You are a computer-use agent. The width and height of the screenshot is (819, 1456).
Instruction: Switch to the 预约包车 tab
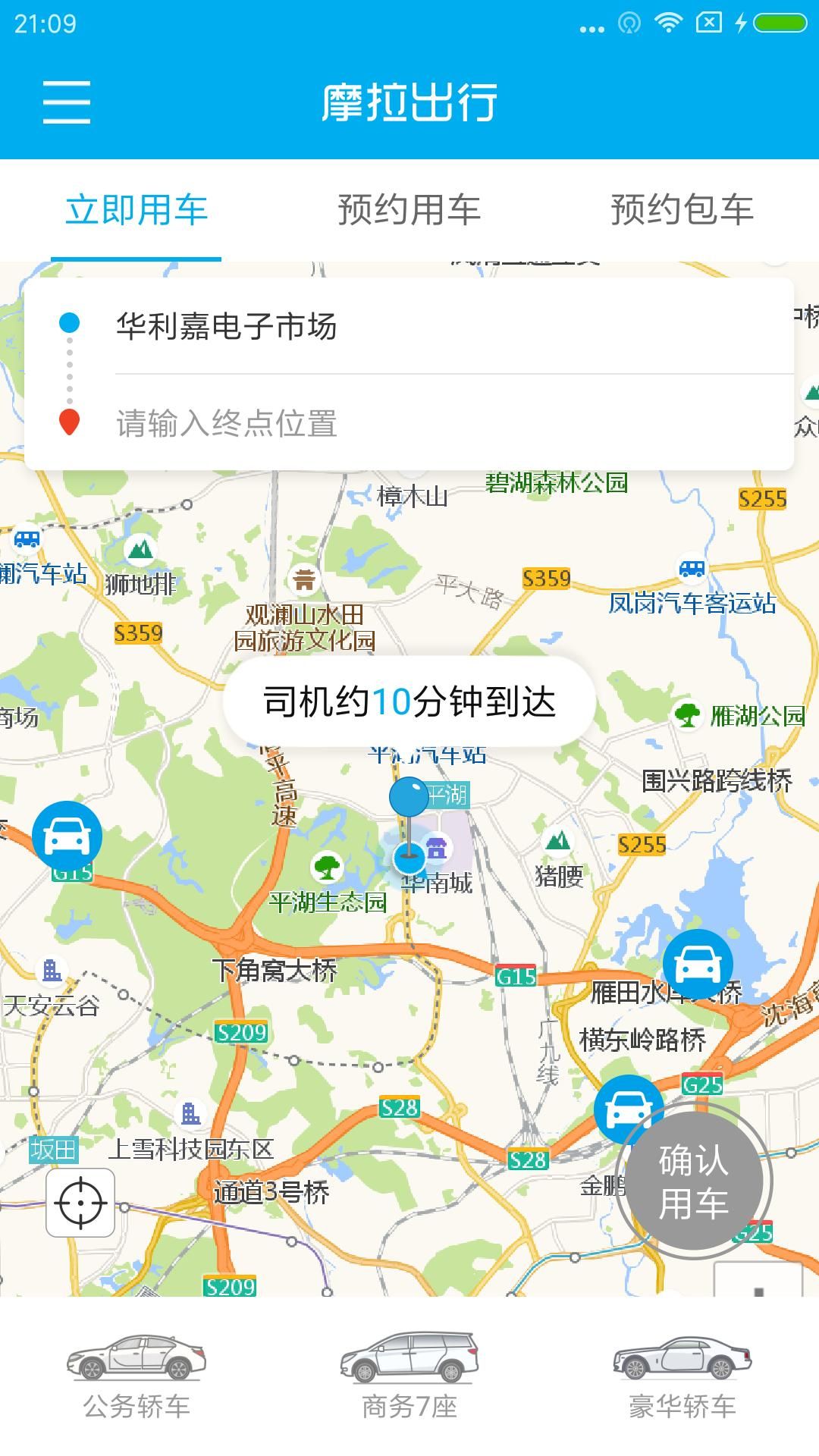tap(682, 210)
